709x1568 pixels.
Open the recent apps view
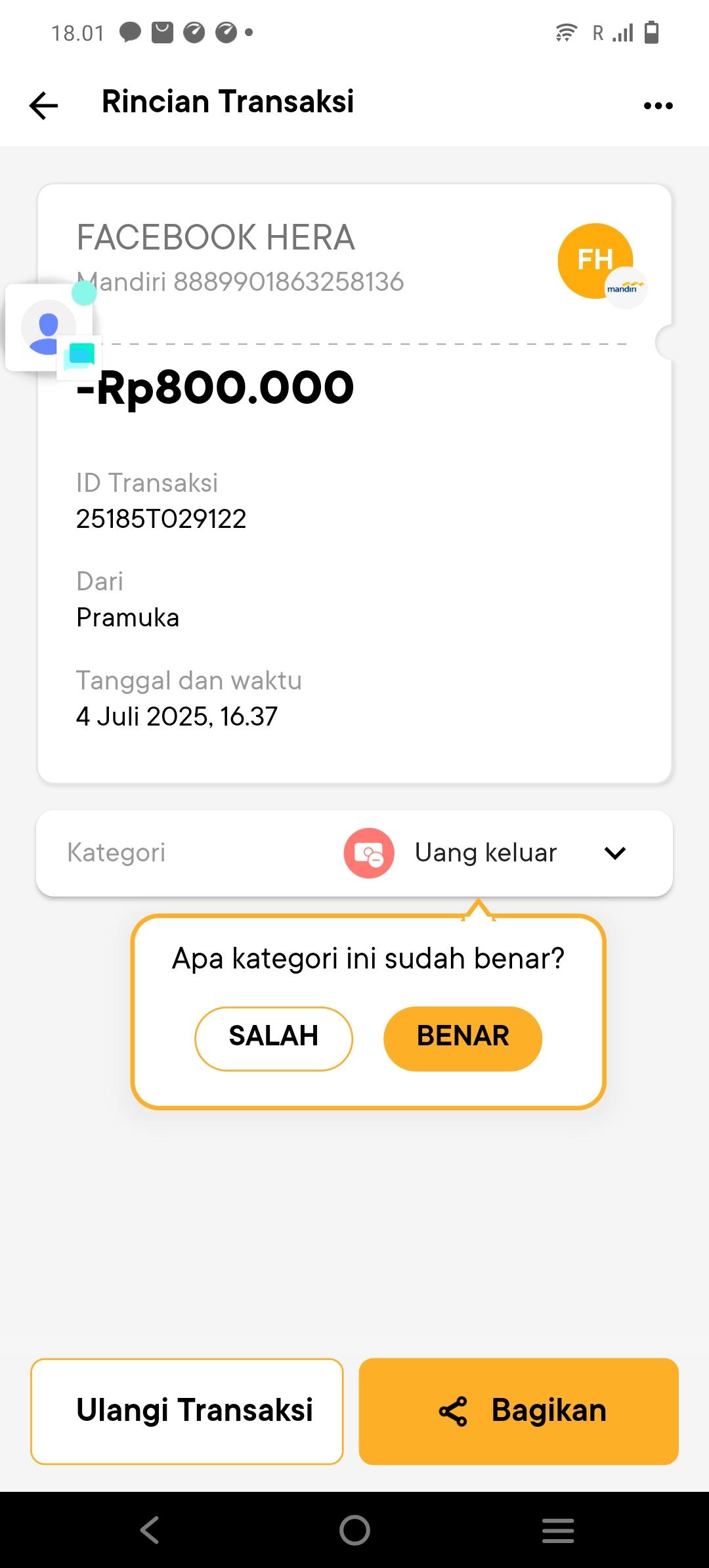558,1531
